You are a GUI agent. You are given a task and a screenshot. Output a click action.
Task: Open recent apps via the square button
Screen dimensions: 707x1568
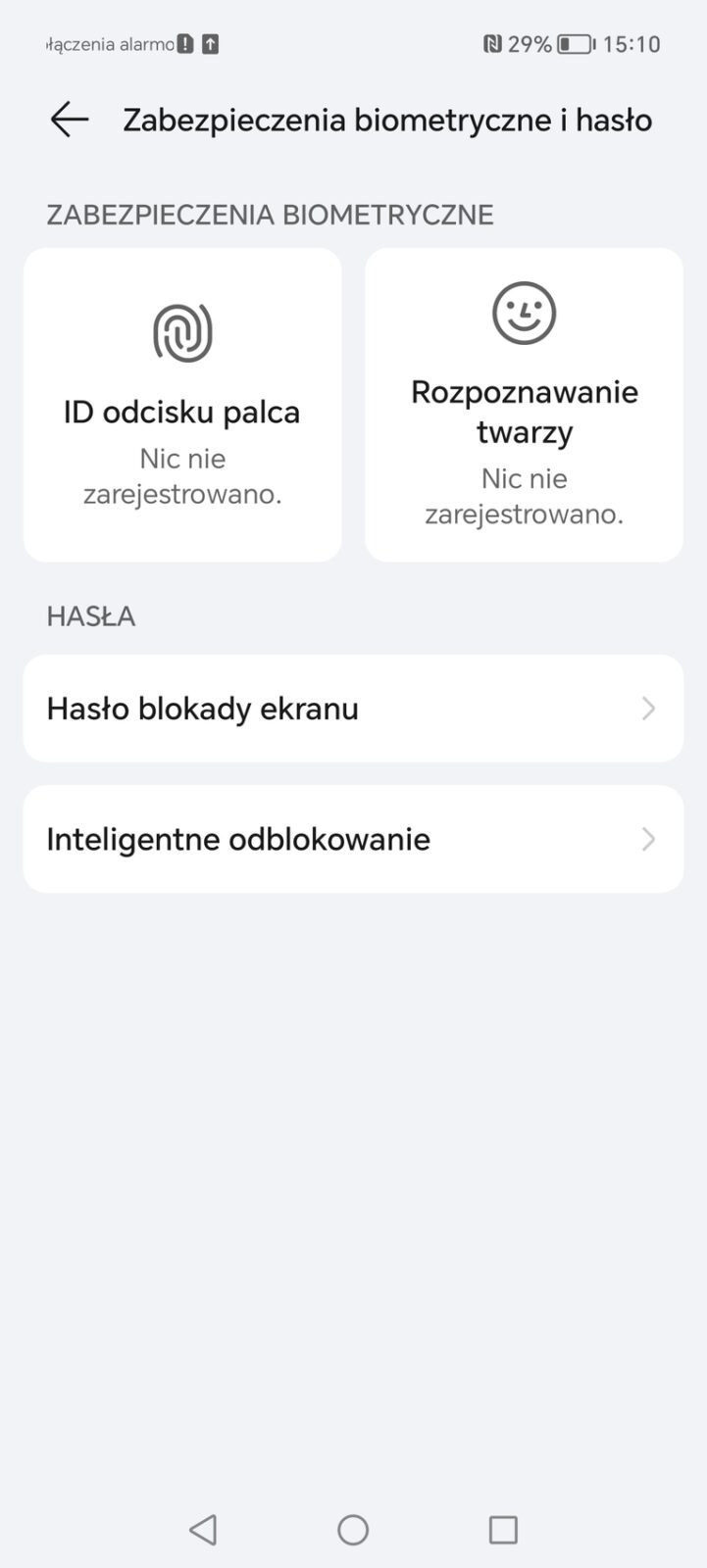pyautogui.click(x=503, y=1530)
